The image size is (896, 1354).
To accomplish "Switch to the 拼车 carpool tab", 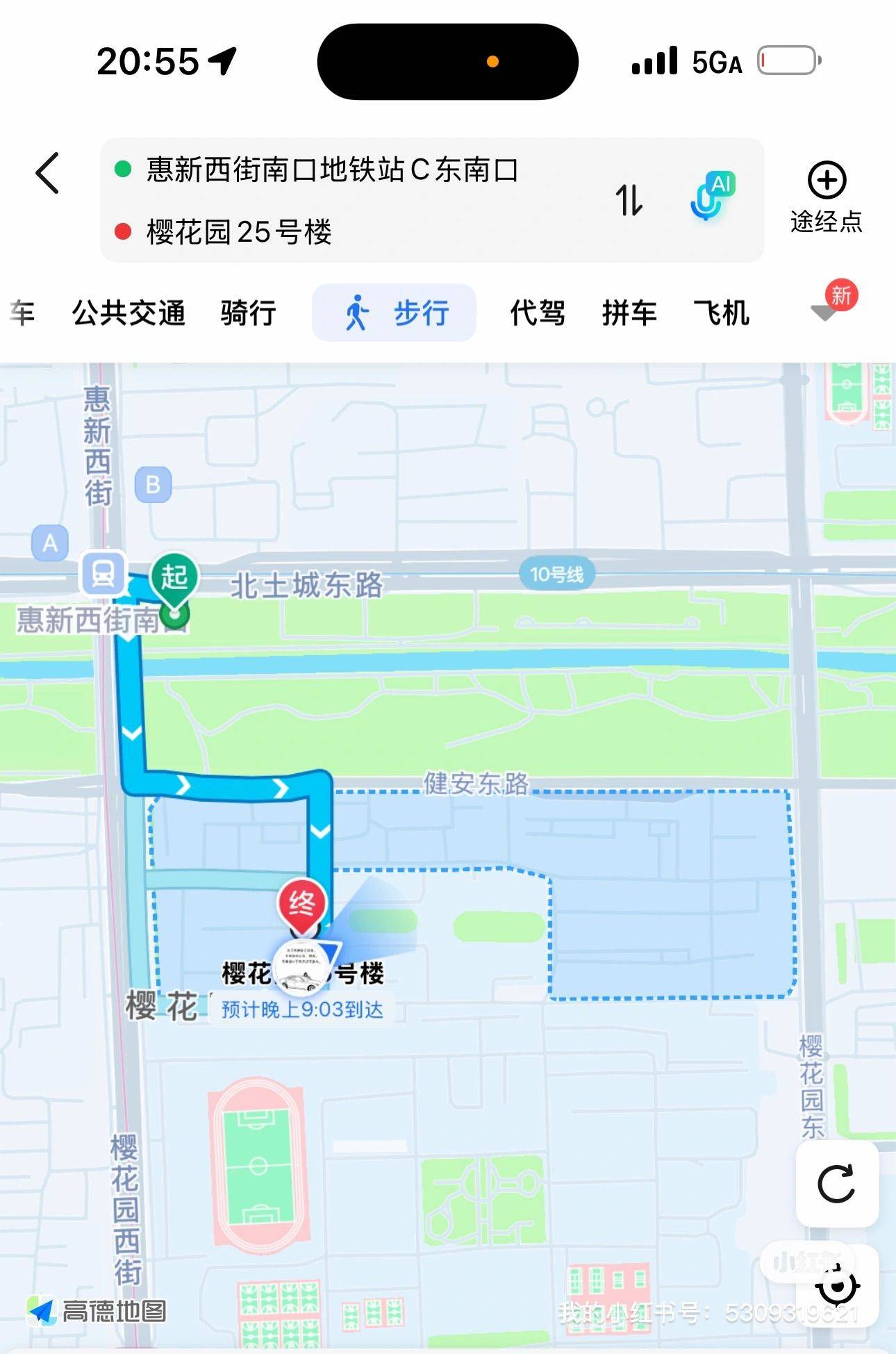I will click(x=629, y=313).
